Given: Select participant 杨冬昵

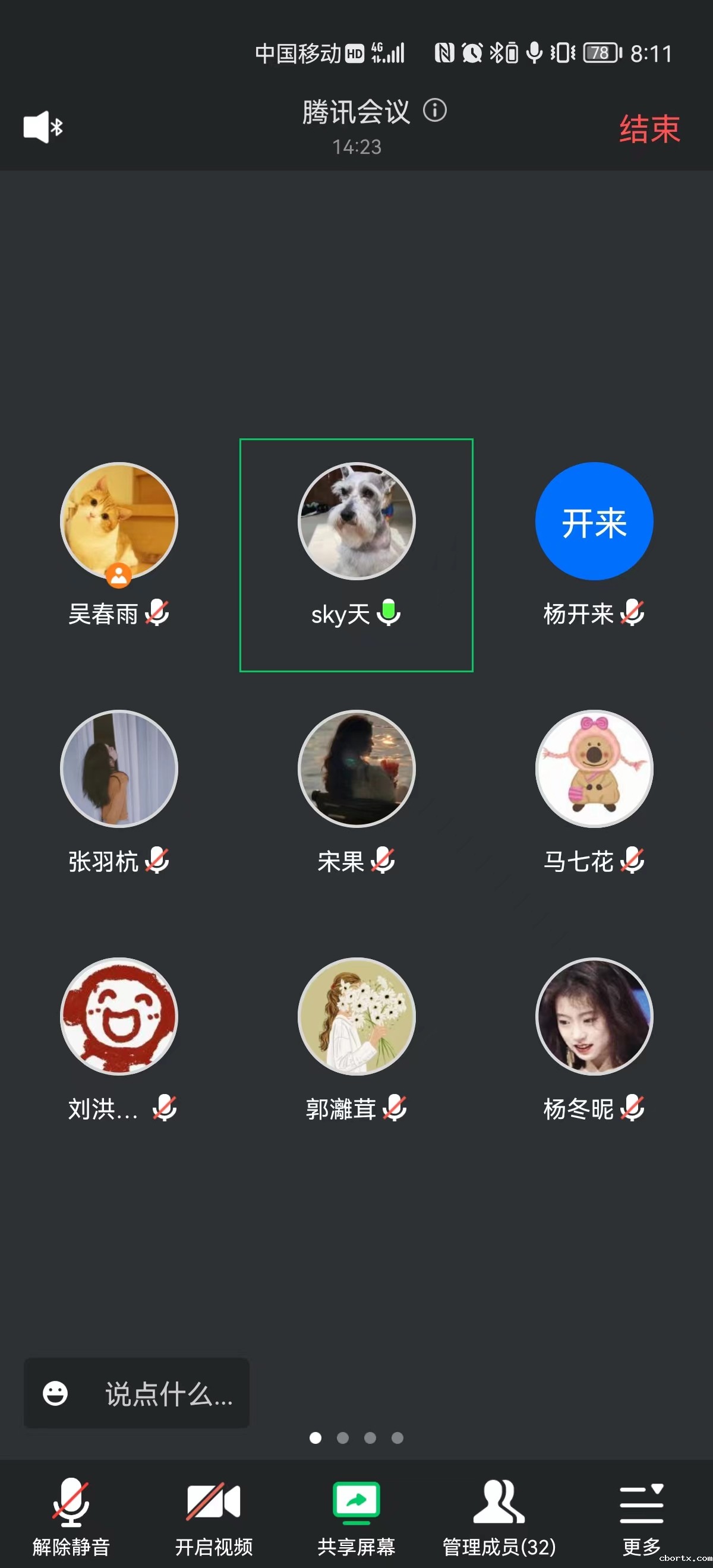Looking at the screenshot, I should tap(594, 1016).
